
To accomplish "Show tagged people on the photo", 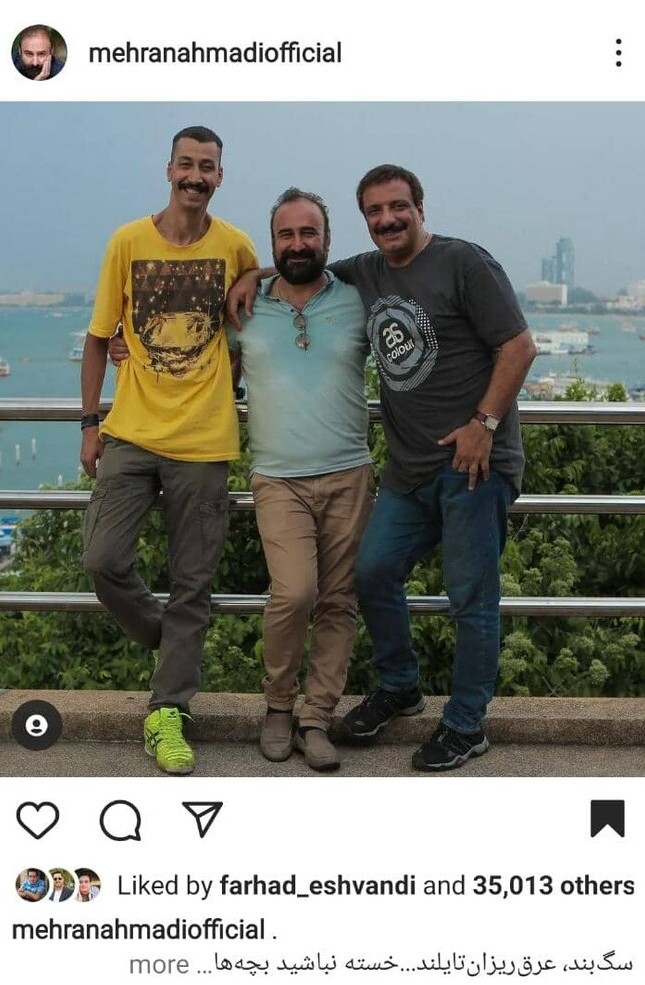I will pyautogui.click(x=36, y=726).
